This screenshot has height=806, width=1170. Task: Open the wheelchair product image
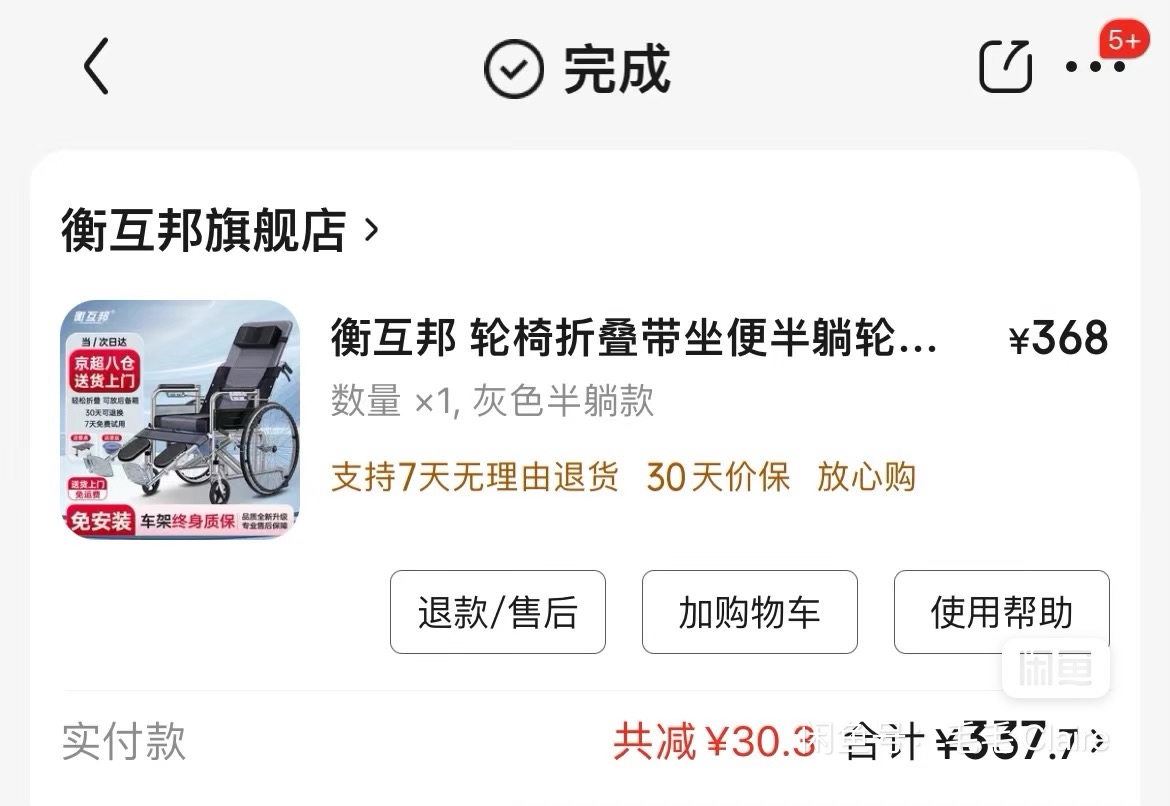[x=180, y=419]
